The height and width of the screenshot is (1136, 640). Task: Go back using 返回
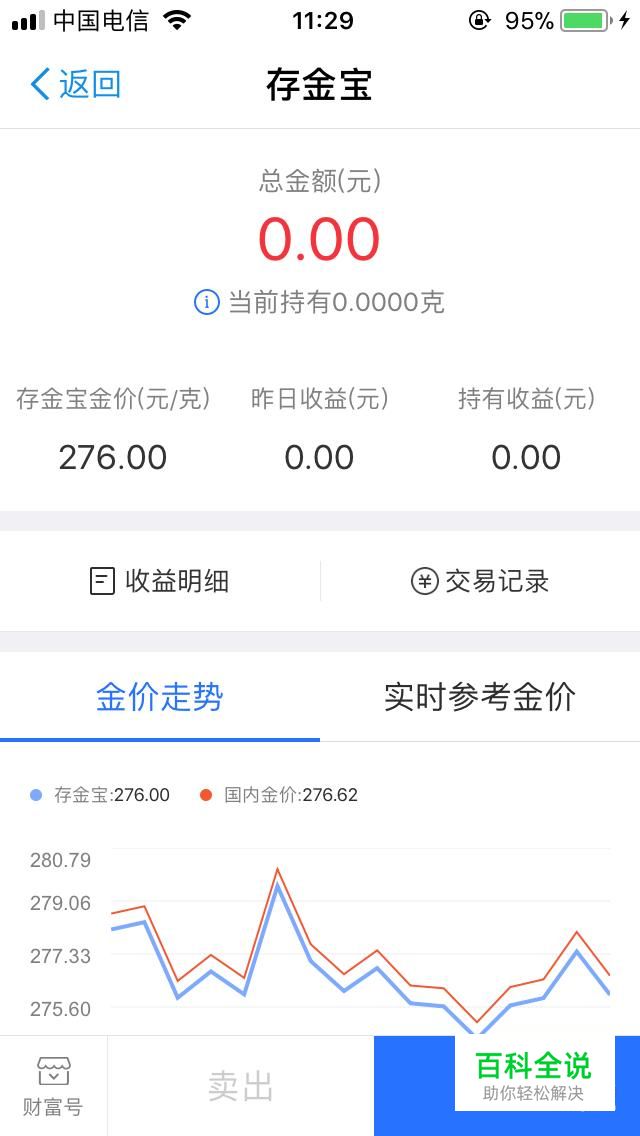[x=76, y=84]
